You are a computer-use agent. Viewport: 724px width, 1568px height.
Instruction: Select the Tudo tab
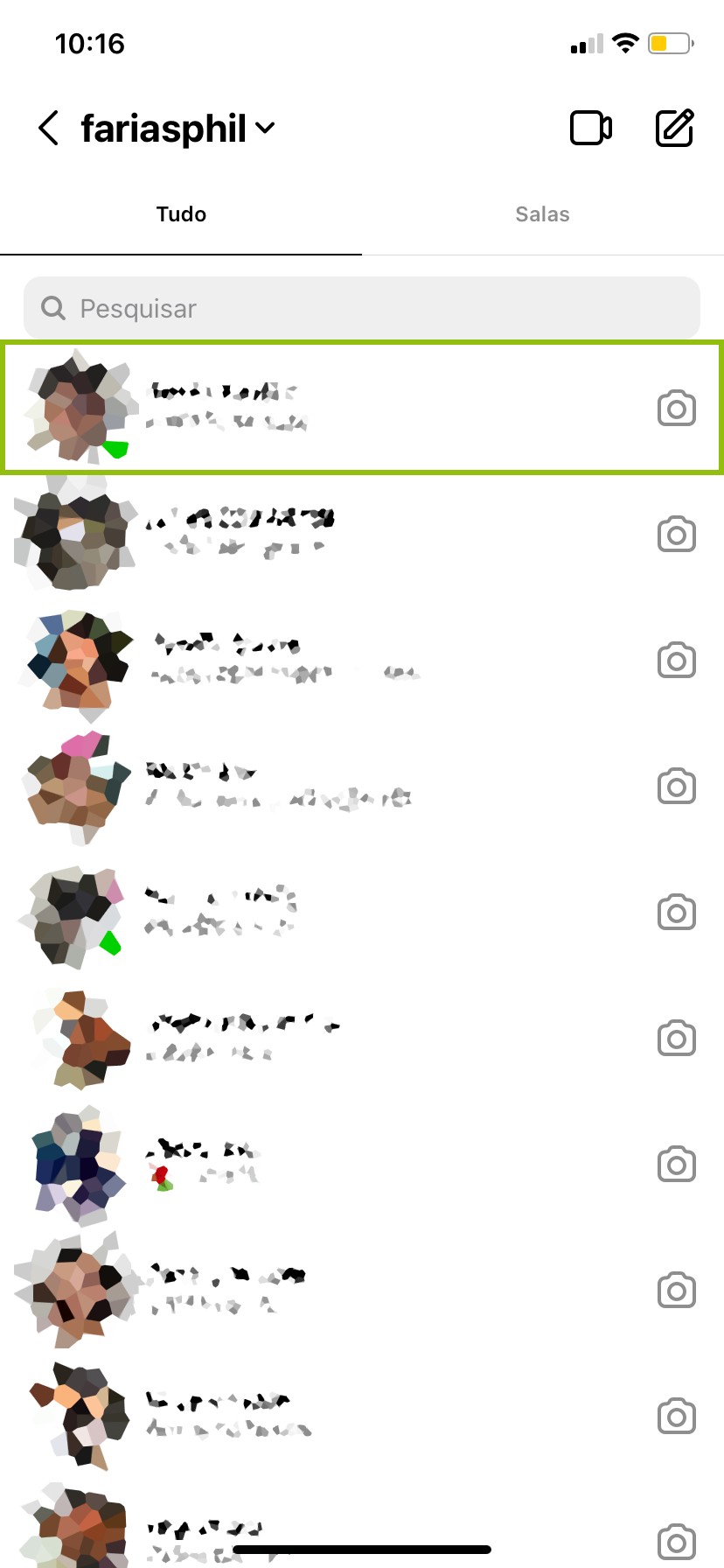point(181,214)
